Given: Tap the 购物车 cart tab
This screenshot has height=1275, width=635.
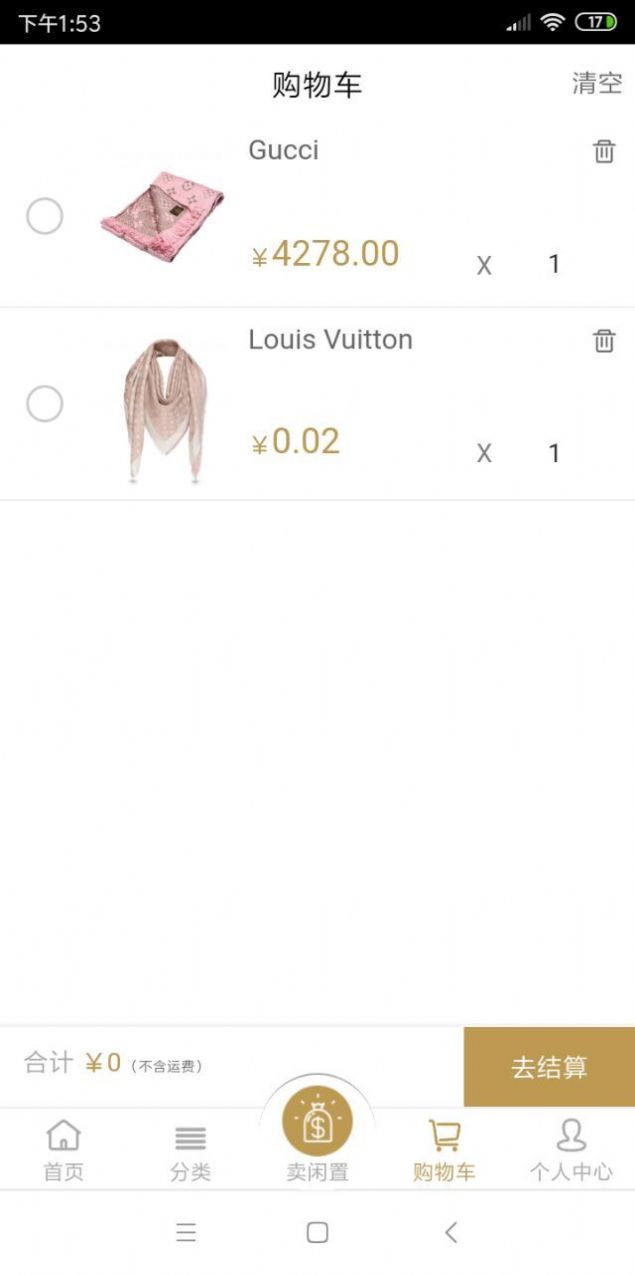Looking at the screenshot, I should click(x=444, y=1150).
